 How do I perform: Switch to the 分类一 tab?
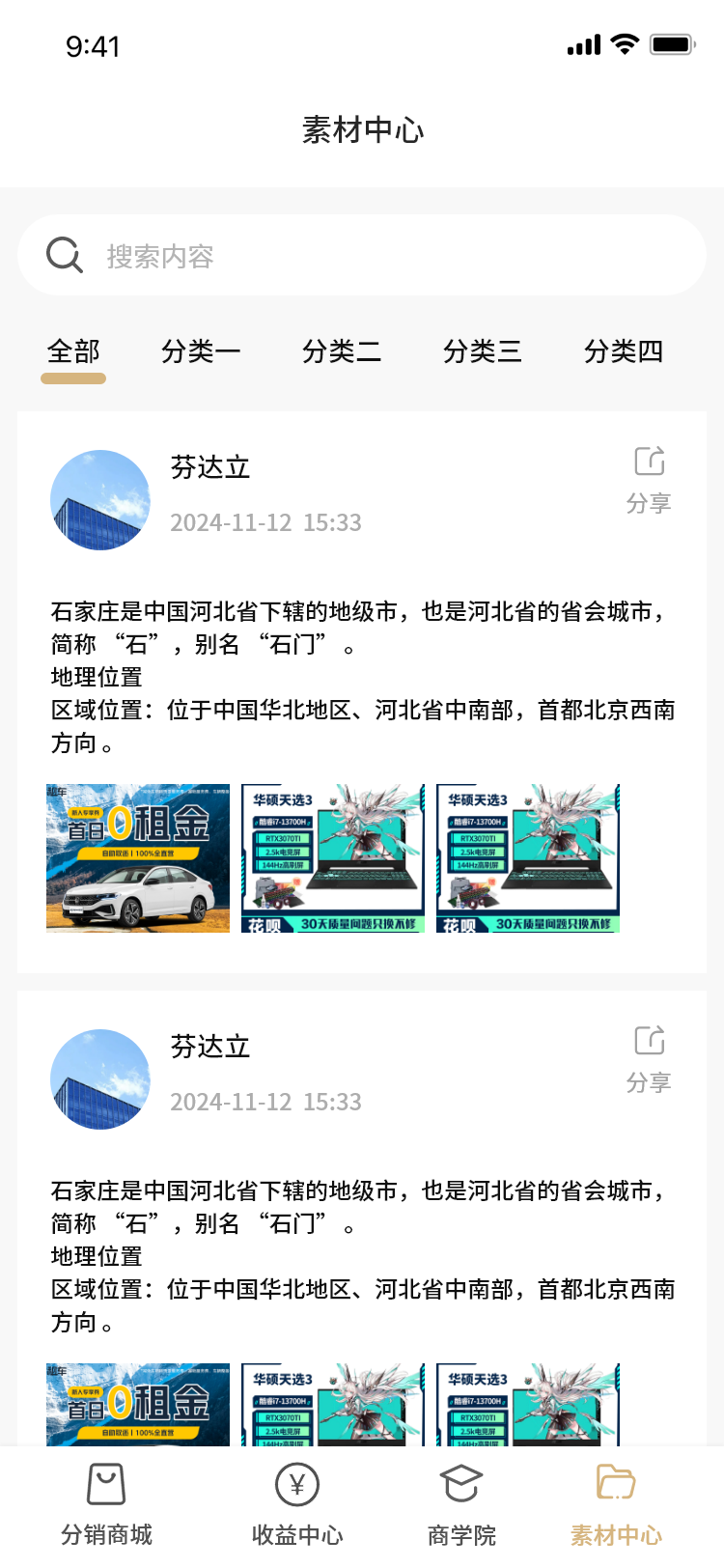click(x=201, y=352)
